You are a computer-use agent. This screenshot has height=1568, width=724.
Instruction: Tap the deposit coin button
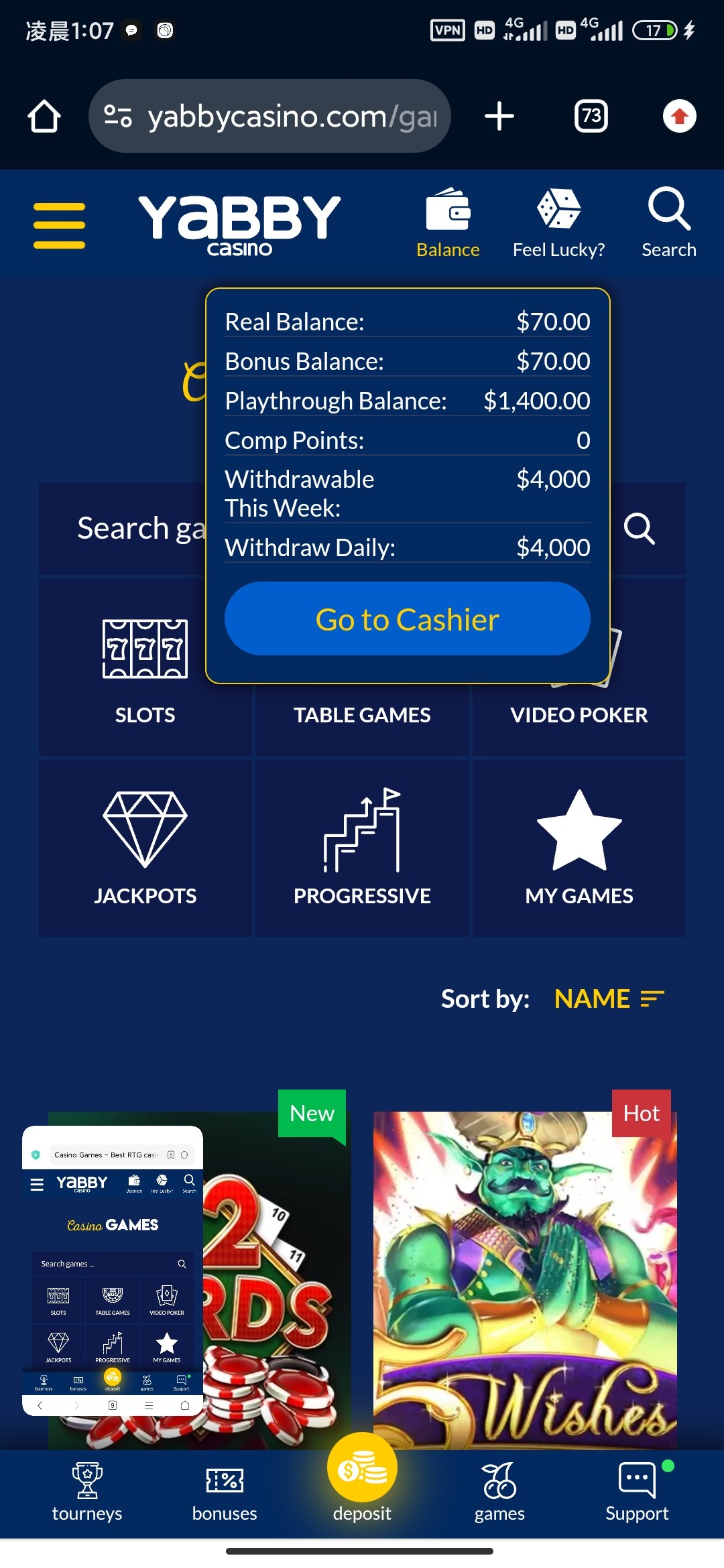362,1471
